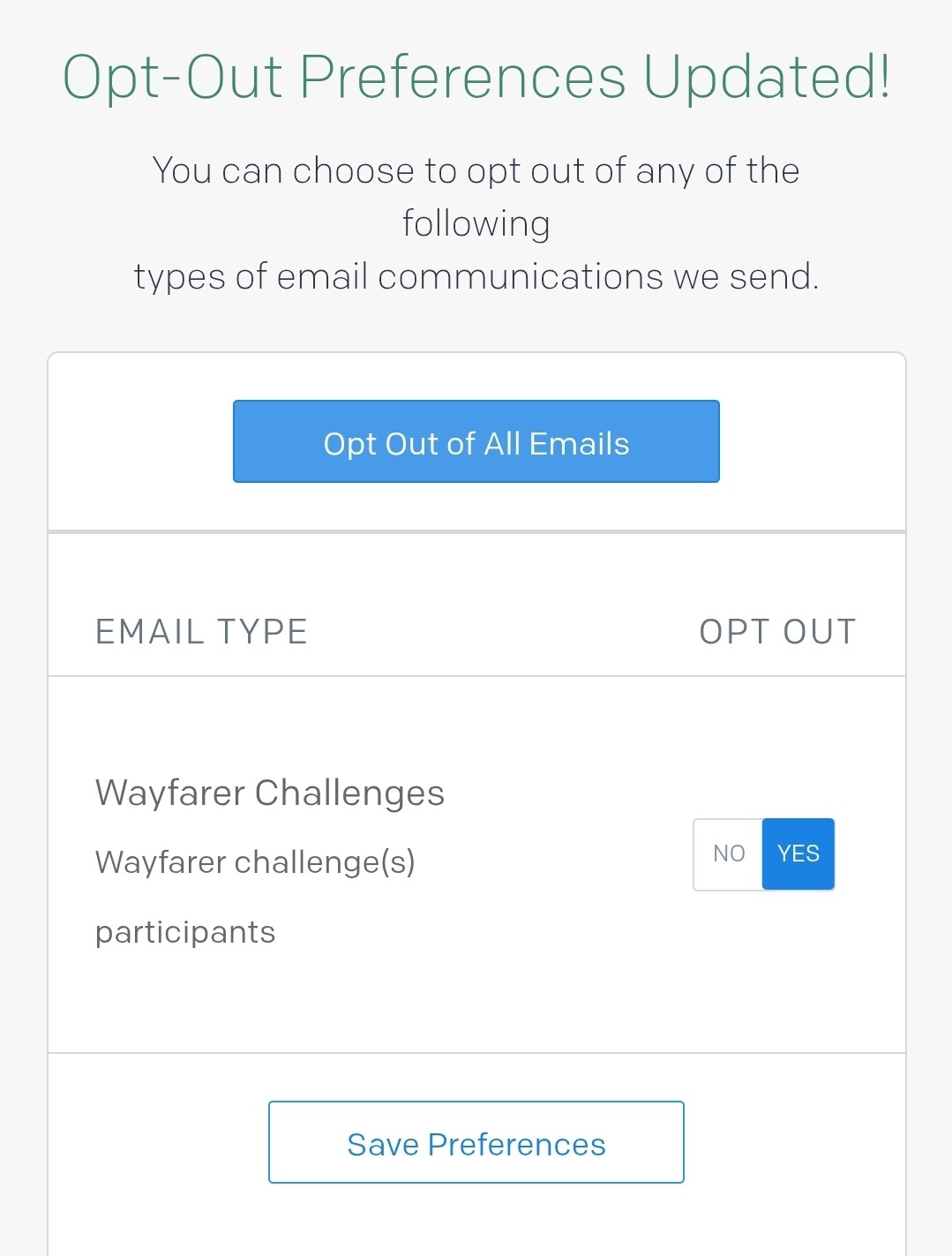Tap Opt Out of All Emails

point(476,442)
